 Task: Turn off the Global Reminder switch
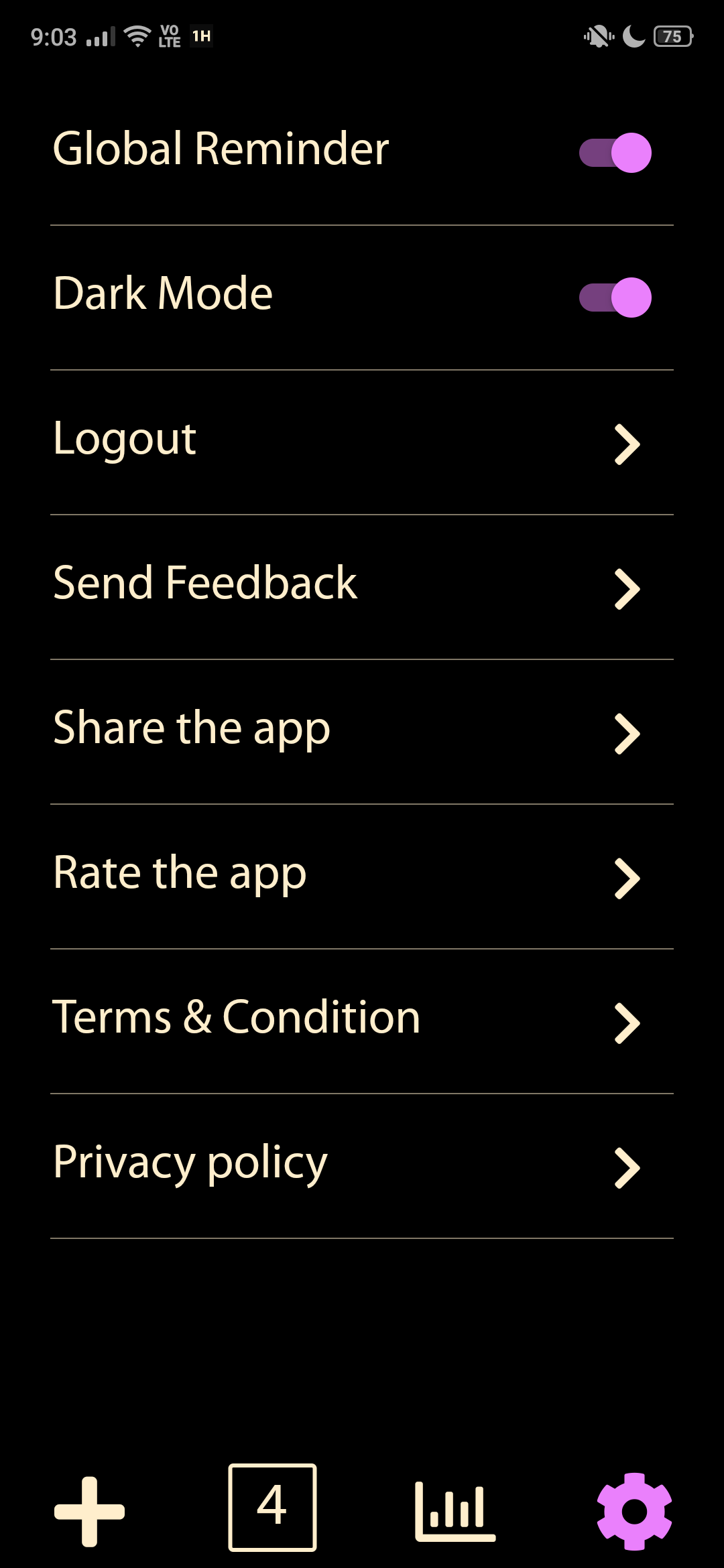pyautogui.click(x=615, y=153)
